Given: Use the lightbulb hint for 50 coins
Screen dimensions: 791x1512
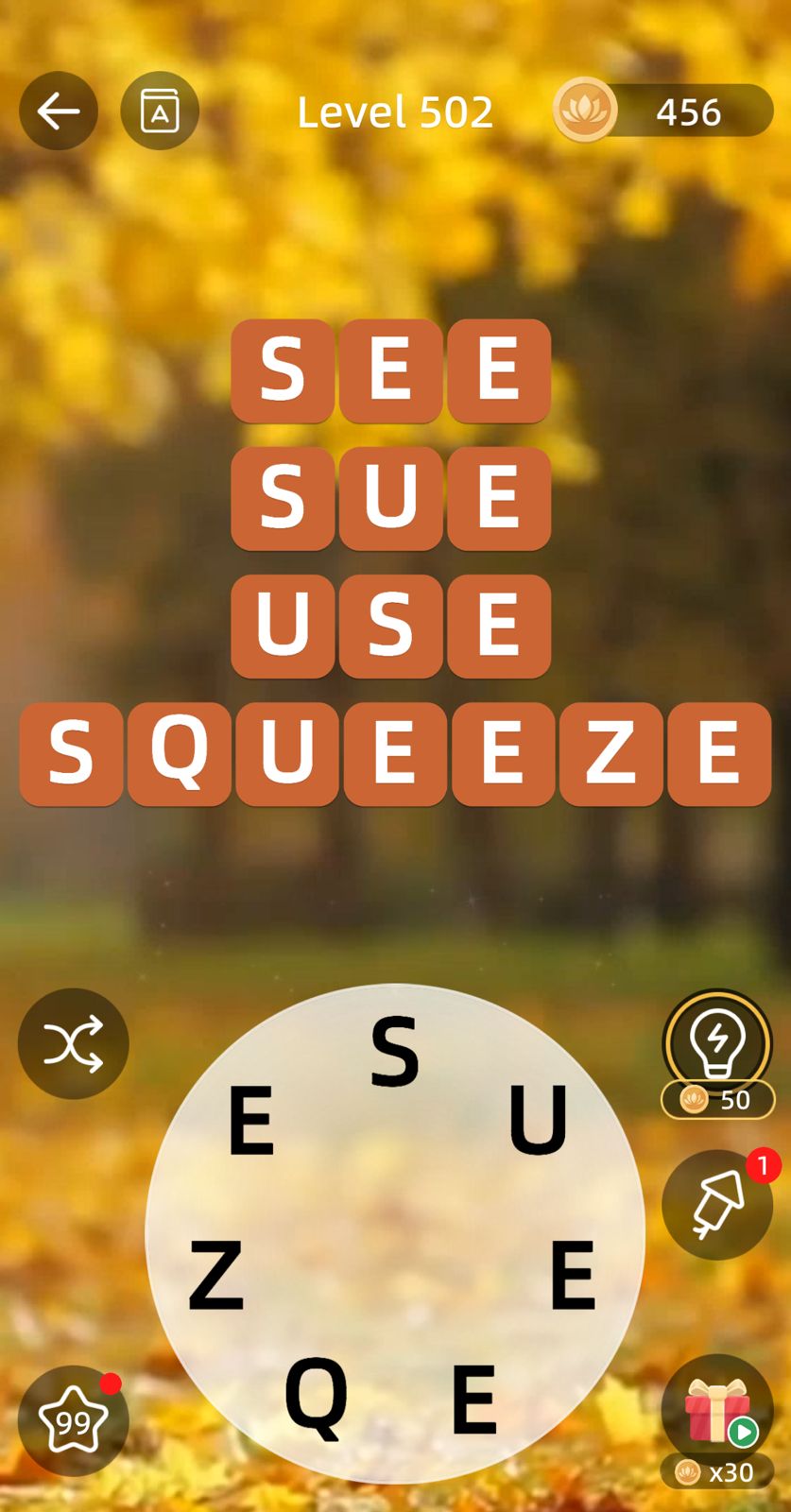Looking at the screenshot, I should pos(717,1047).
